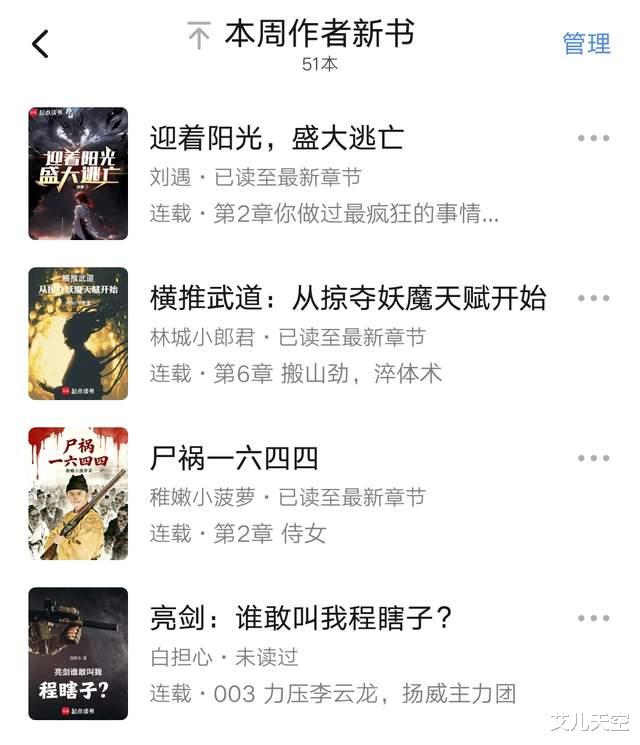This screenshot has width=640, height=745.
Task: Open 管理 to manage the book list
Action: 586,44
